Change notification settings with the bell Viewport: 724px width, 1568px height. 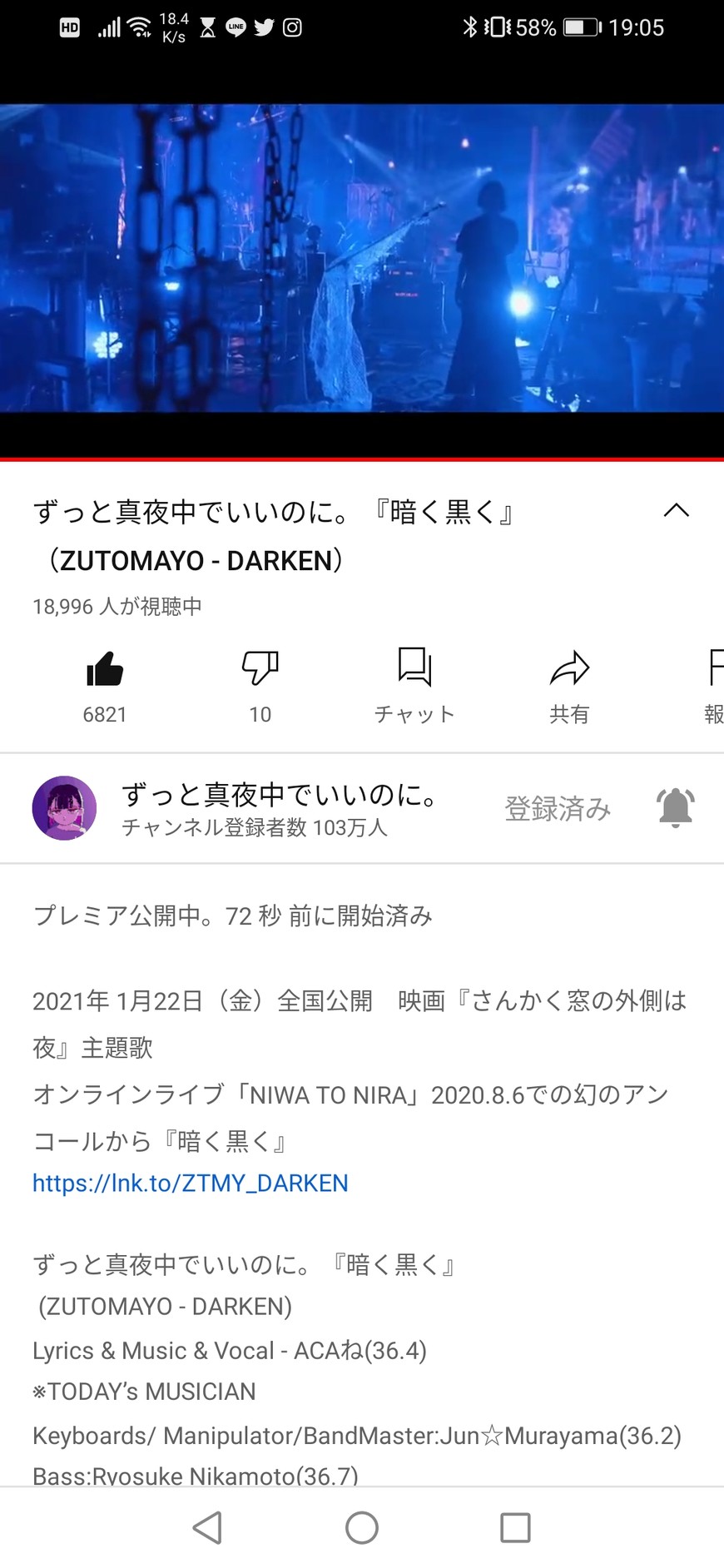[x=675, y=808]
